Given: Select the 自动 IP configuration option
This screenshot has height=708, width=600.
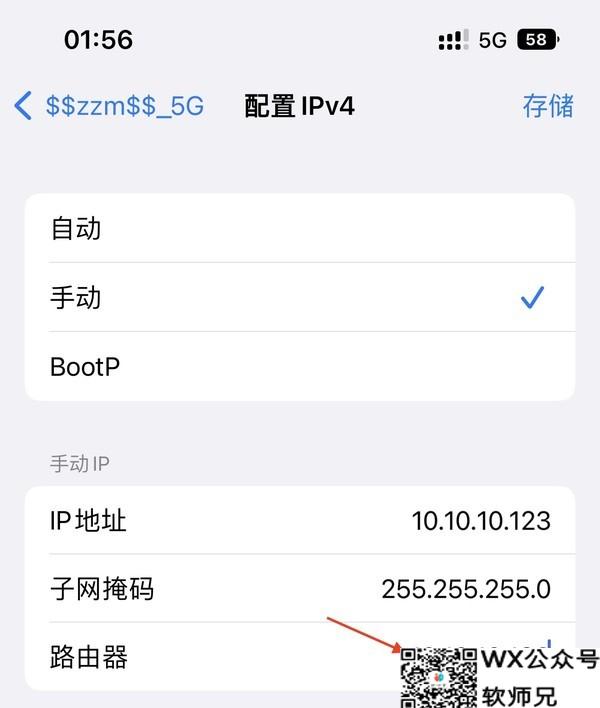Looking at the screenshot, I should tap(299, 229).
